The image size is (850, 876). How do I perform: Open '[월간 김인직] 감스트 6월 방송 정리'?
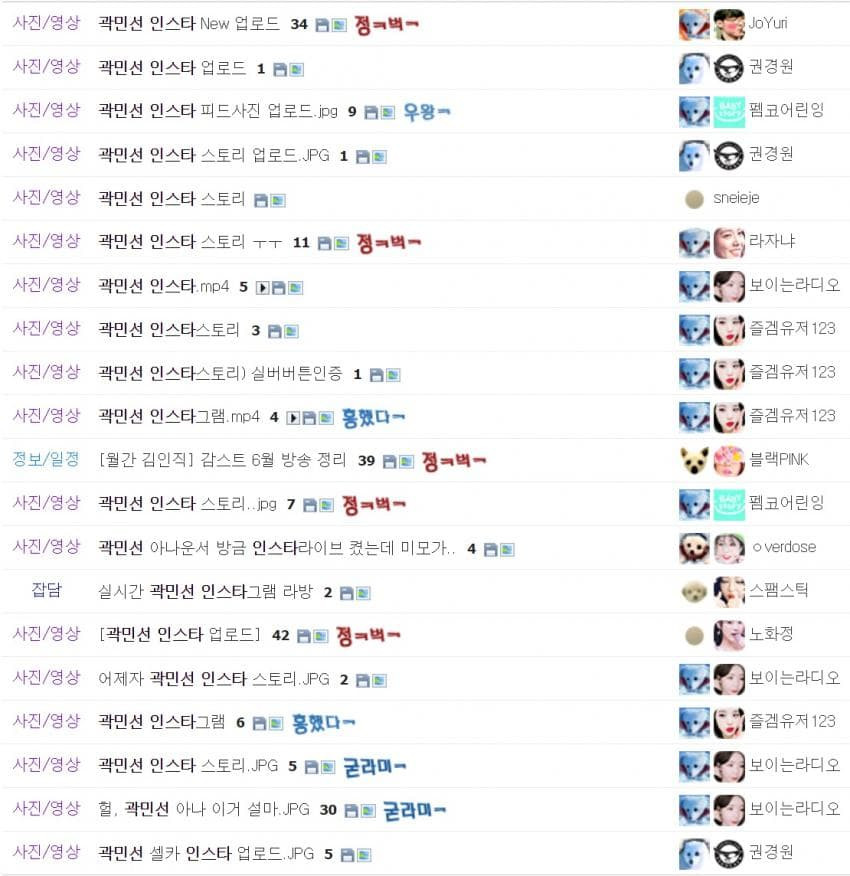point(222,460)
